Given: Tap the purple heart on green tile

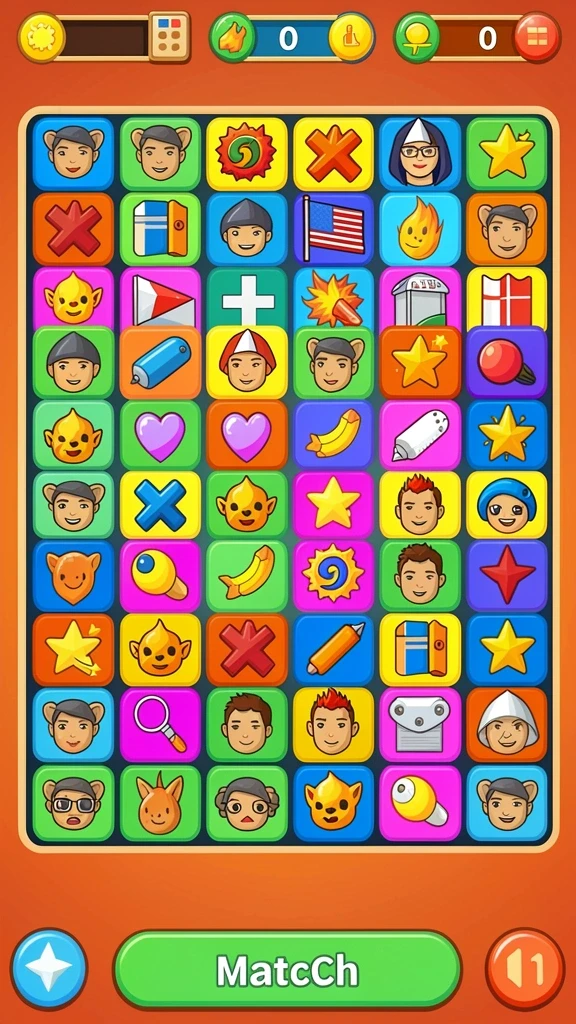Looking at the screenshot, I should pyautogui.click(x=160, y=434).
